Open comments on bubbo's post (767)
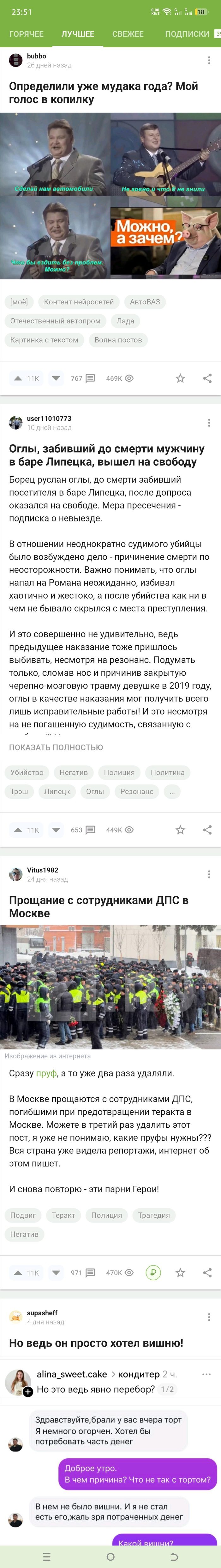The height and width of the screenshot is (1568, 221). pyautogui.click(x=83, y=378)
